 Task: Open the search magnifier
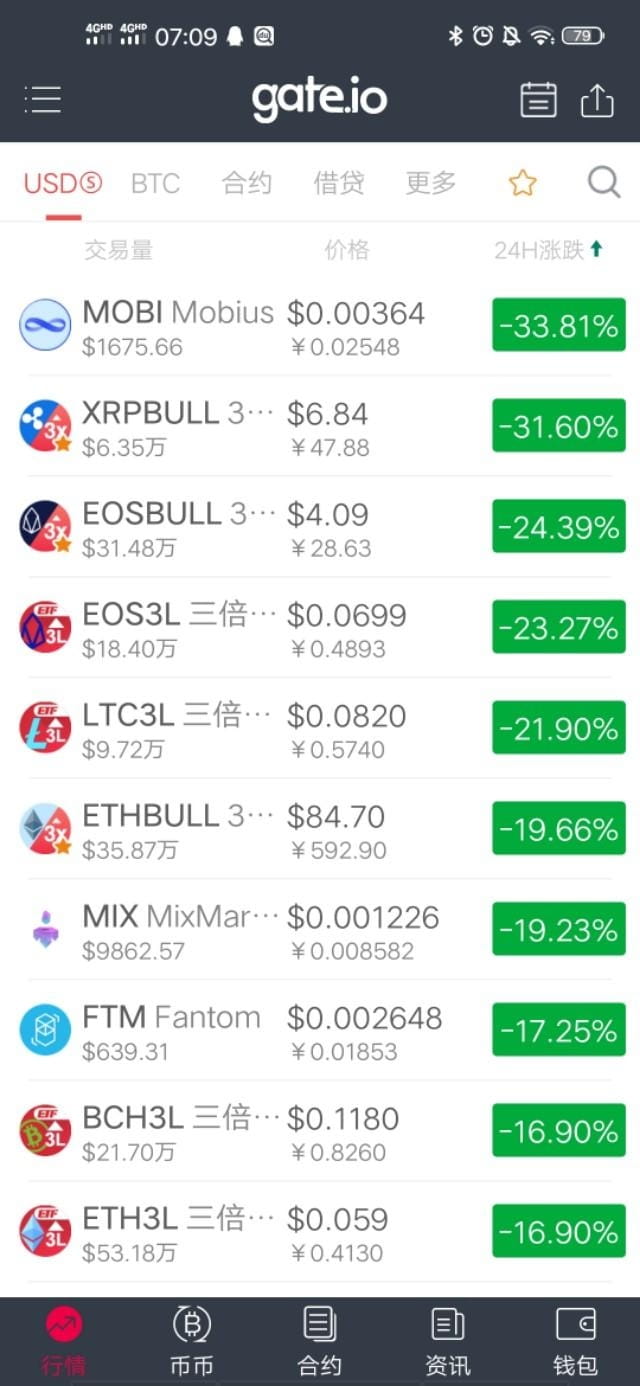[x=603, y=182]
